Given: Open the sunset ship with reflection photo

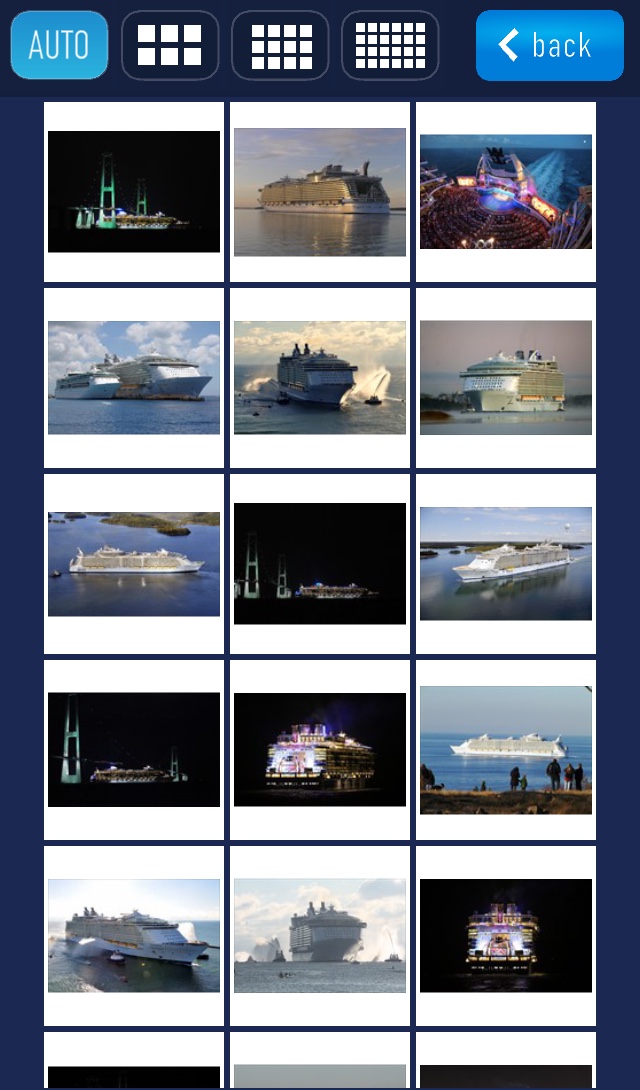Looking at the screenshot, I should click(x=320, y=192).
